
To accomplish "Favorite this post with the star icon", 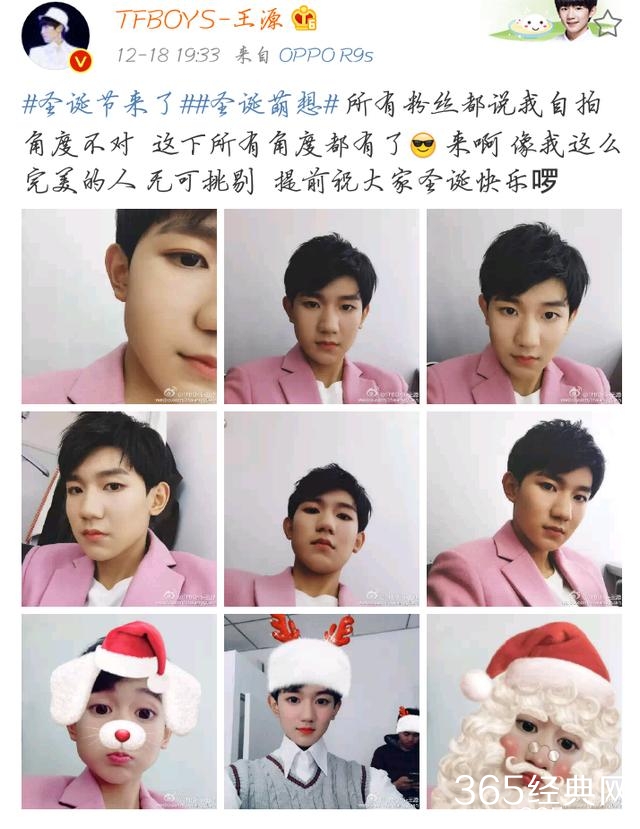I will coord(606,25).
